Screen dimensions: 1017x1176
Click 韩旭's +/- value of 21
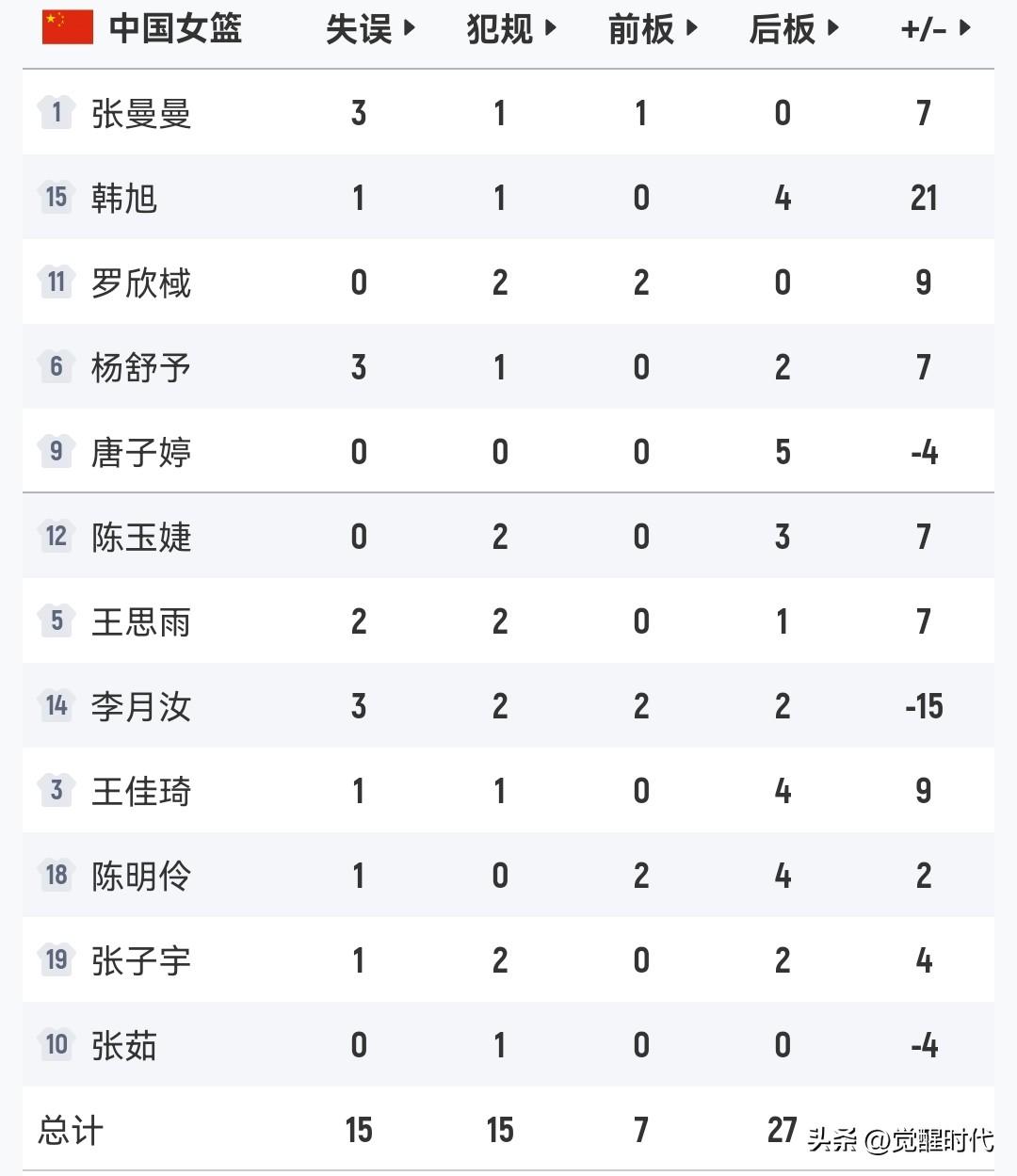pyautogui.click(x=924, y=197)
